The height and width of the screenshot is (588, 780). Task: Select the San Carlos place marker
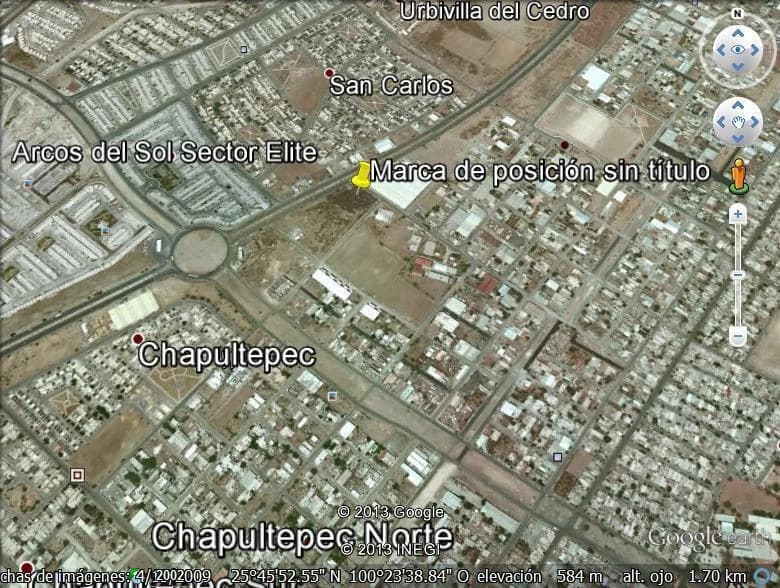click(329, 73)
